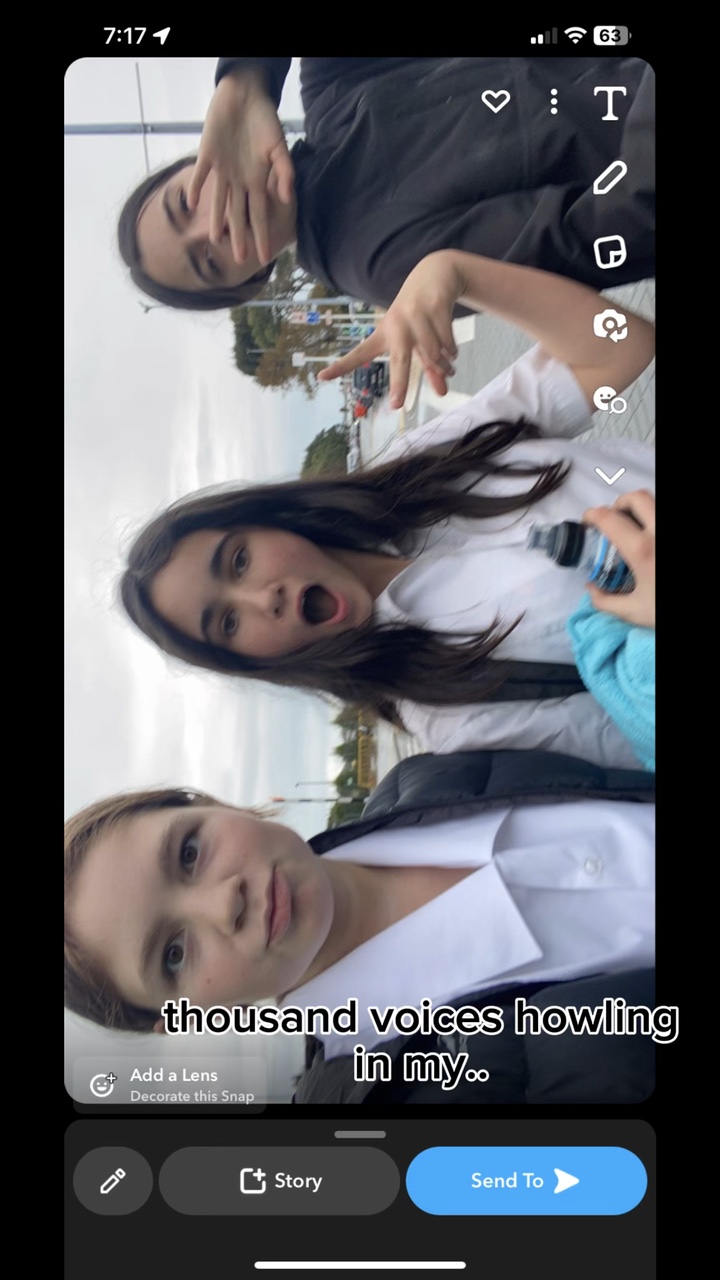Select the pencil drawing tool
The image size is (720, 1280).
click(x=610, y=178)
